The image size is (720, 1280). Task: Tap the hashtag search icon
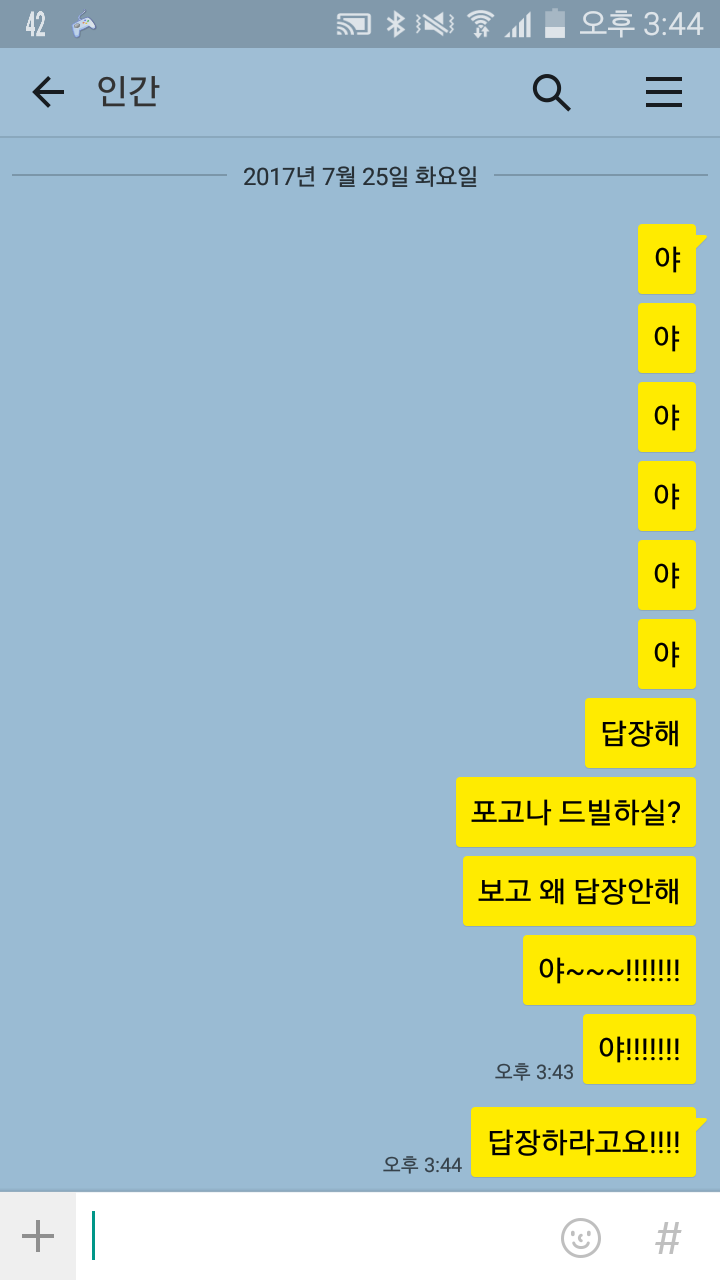click(x=668, y=1238)
